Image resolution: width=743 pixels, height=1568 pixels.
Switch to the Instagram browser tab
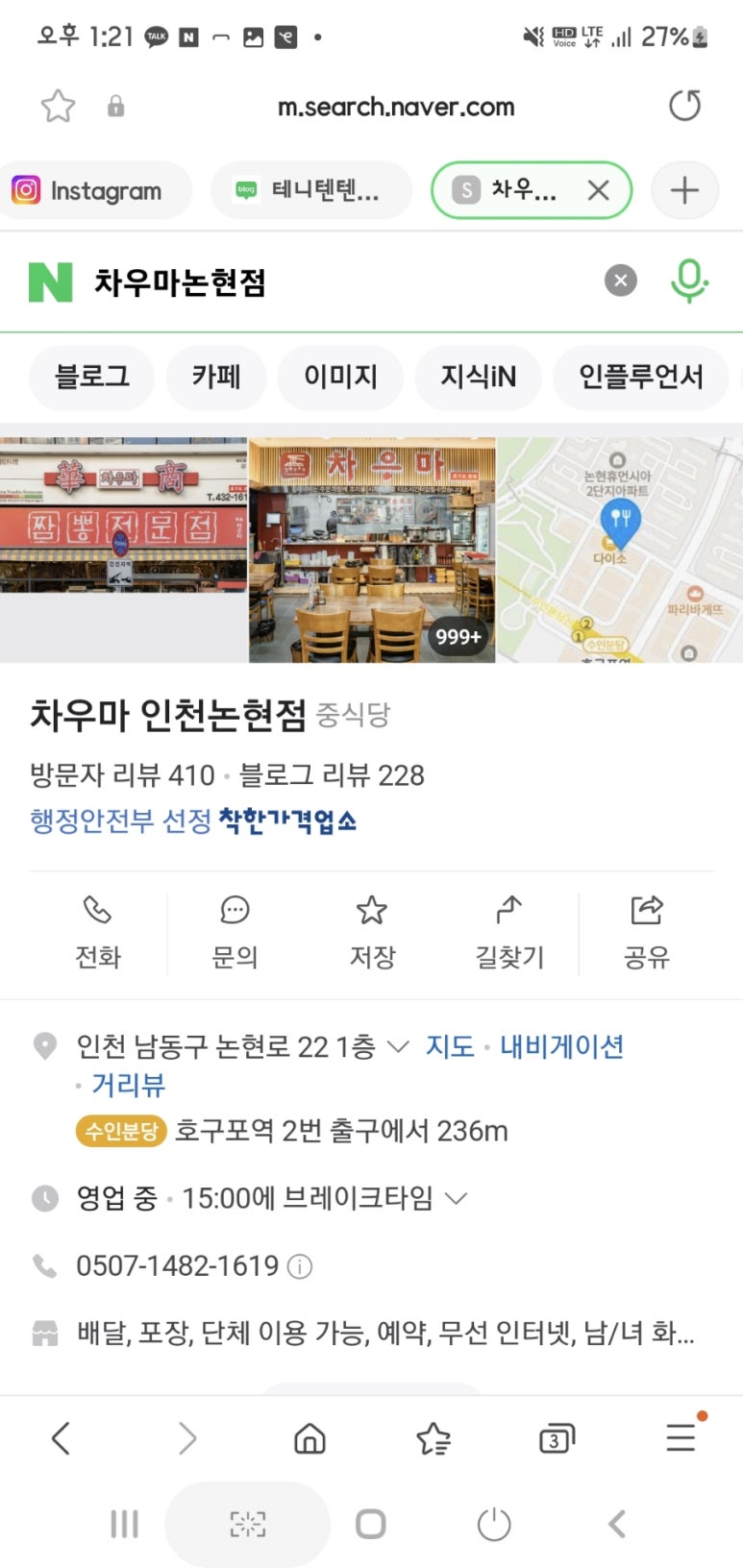96,190
